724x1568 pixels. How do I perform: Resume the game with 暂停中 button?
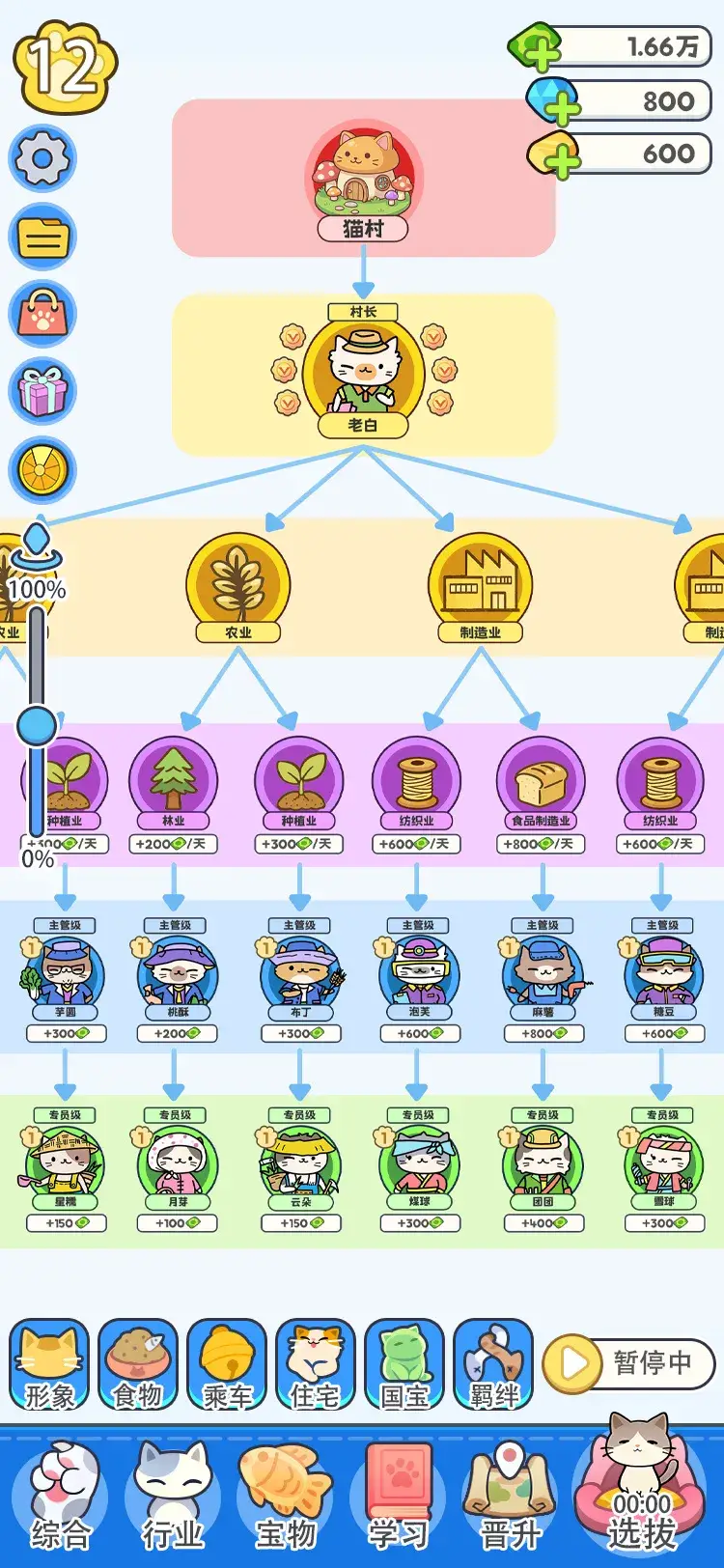[x=629, y=1363]
